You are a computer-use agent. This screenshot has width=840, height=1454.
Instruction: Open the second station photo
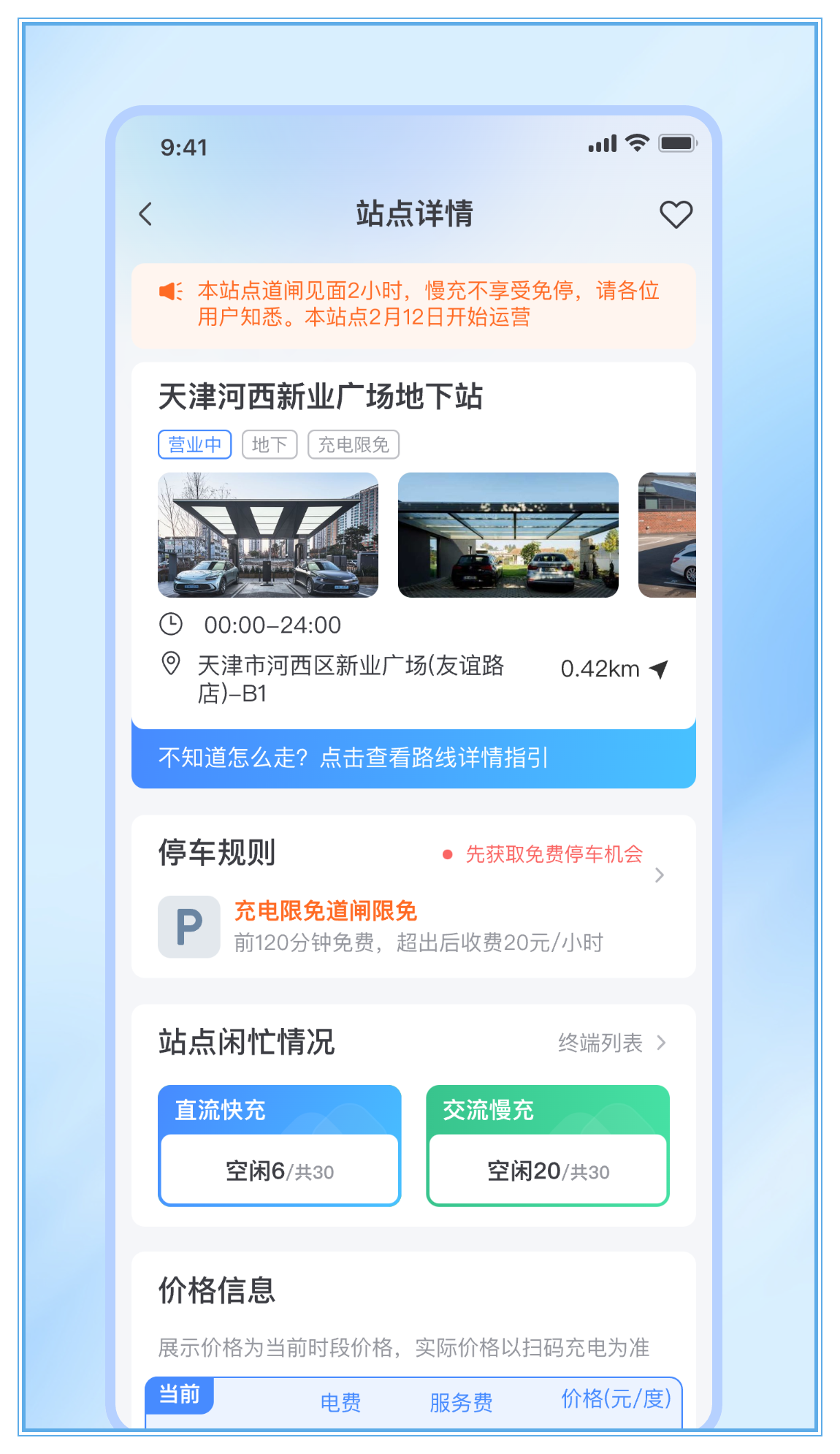tap(508, 535)
